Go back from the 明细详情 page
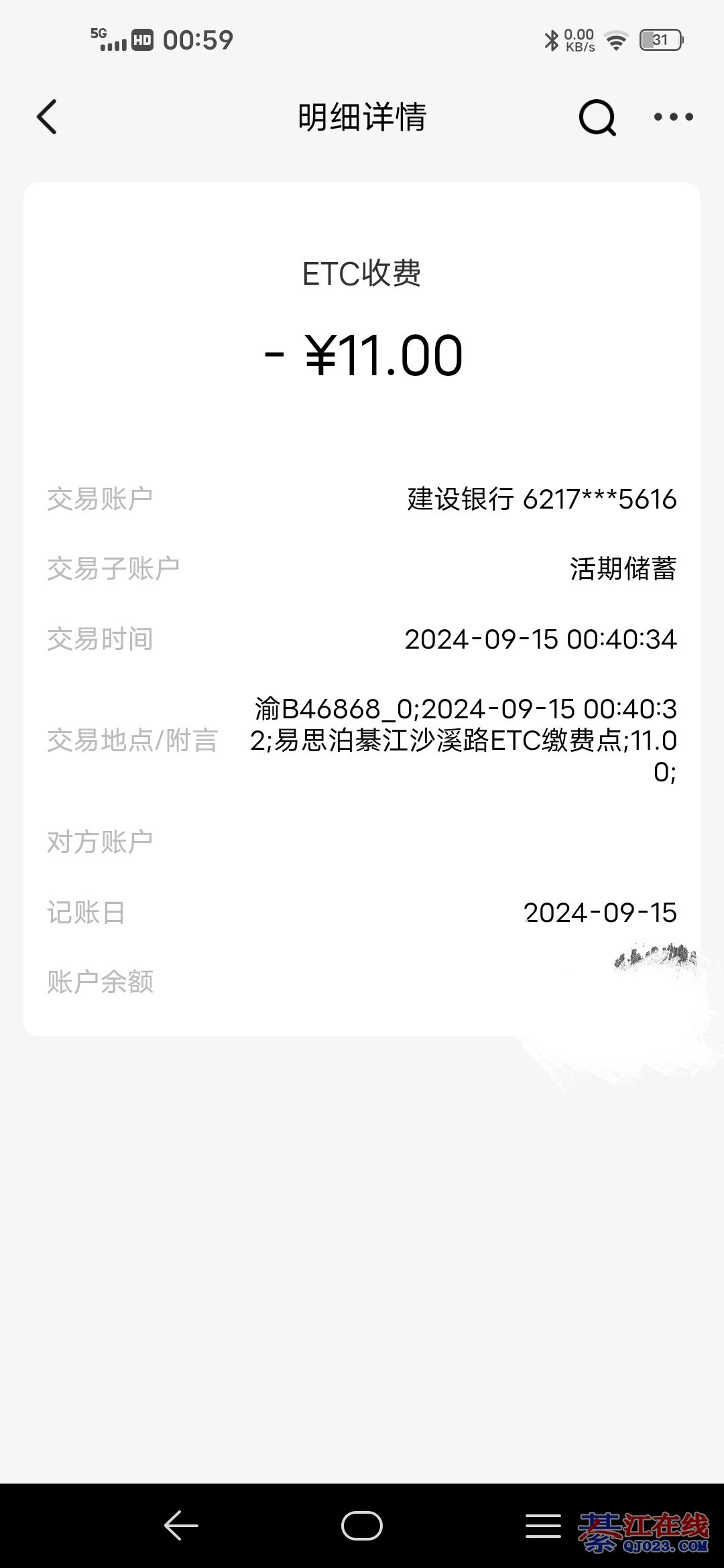This screenshot has width=724, height=1568. click(x=47, y=117)
